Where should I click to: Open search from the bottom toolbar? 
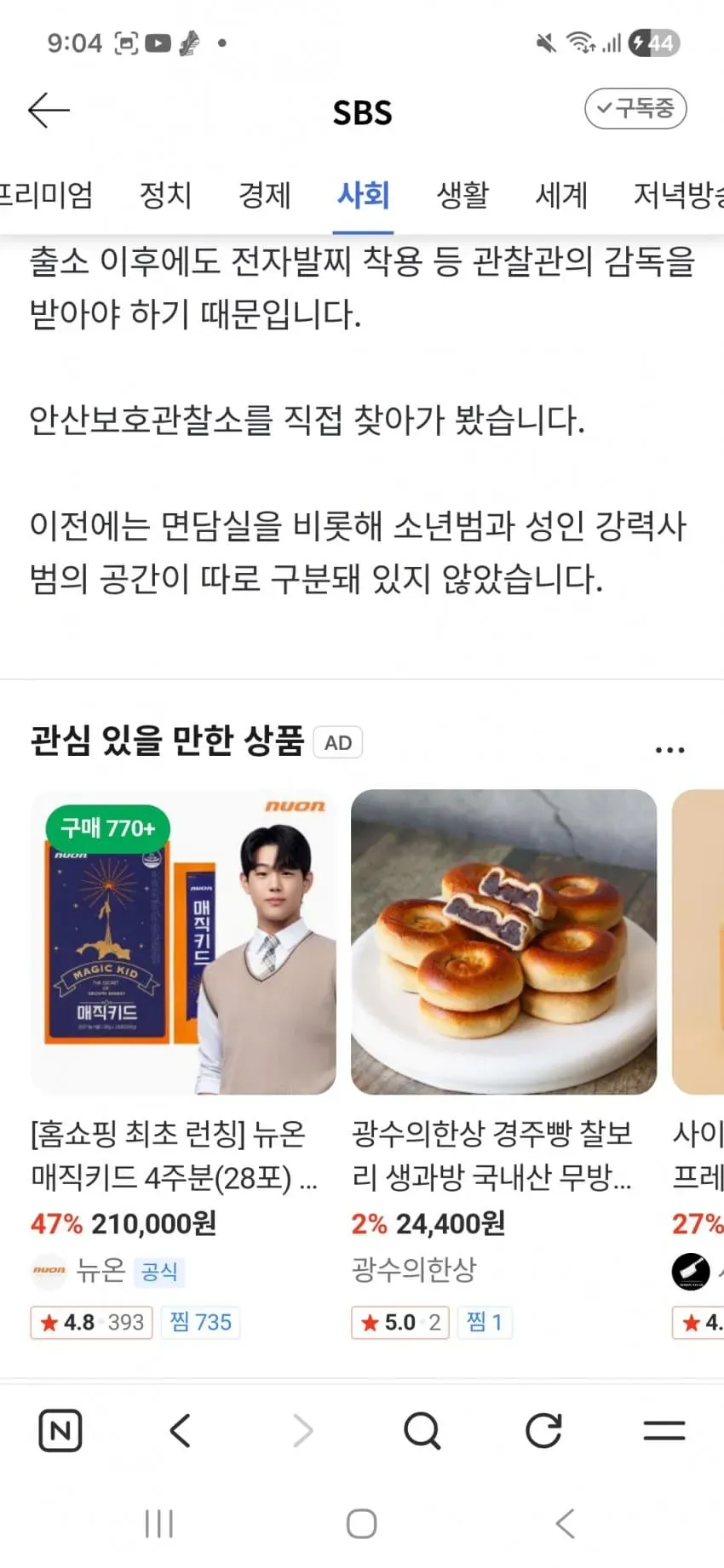422,1430
